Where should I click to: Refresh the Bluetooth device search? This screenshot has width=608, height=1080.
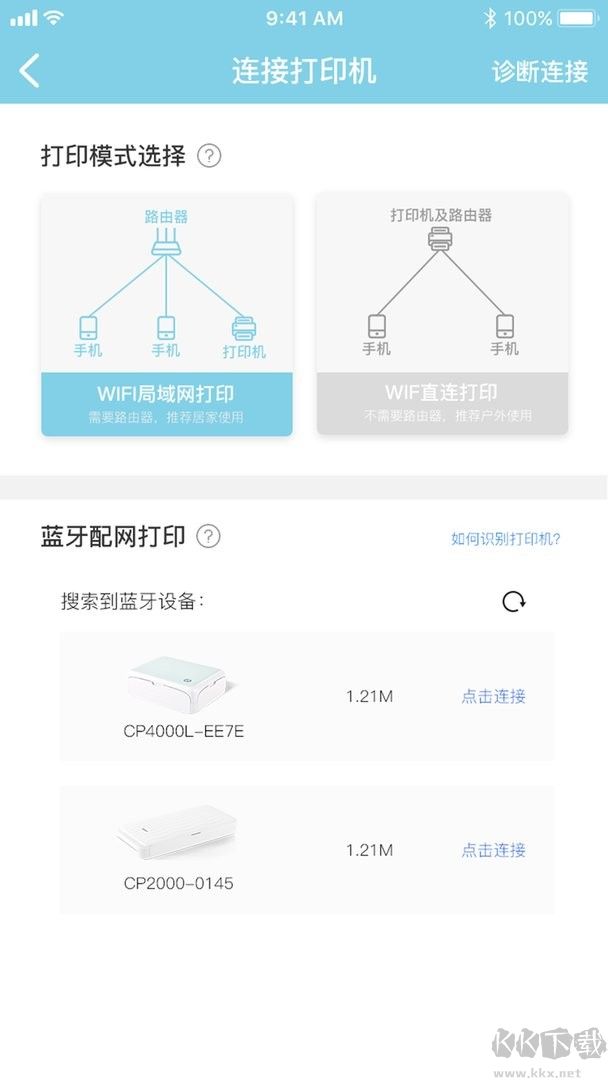pos(514,601)
